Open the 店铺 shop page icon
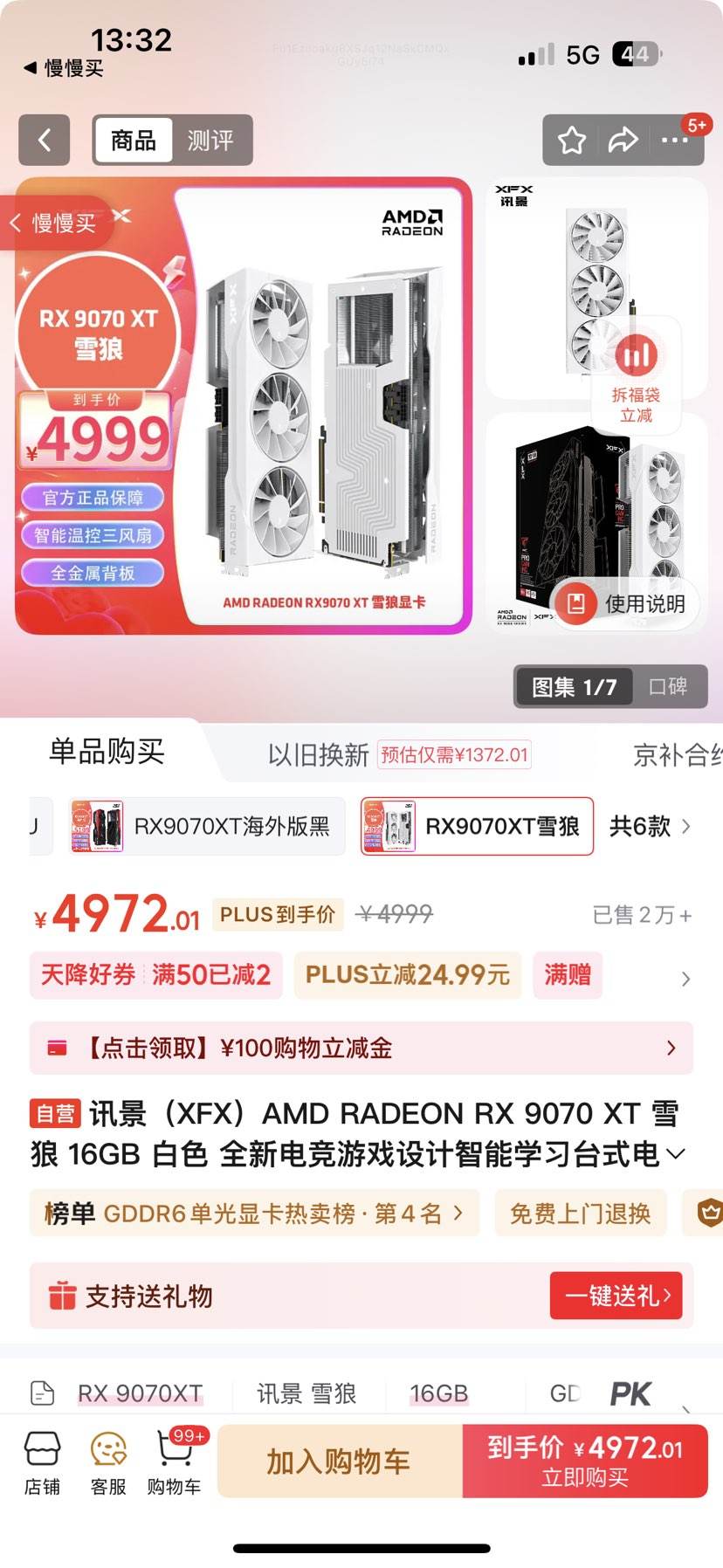This screenshot has height=1568, width=723. pos(42,1461)
